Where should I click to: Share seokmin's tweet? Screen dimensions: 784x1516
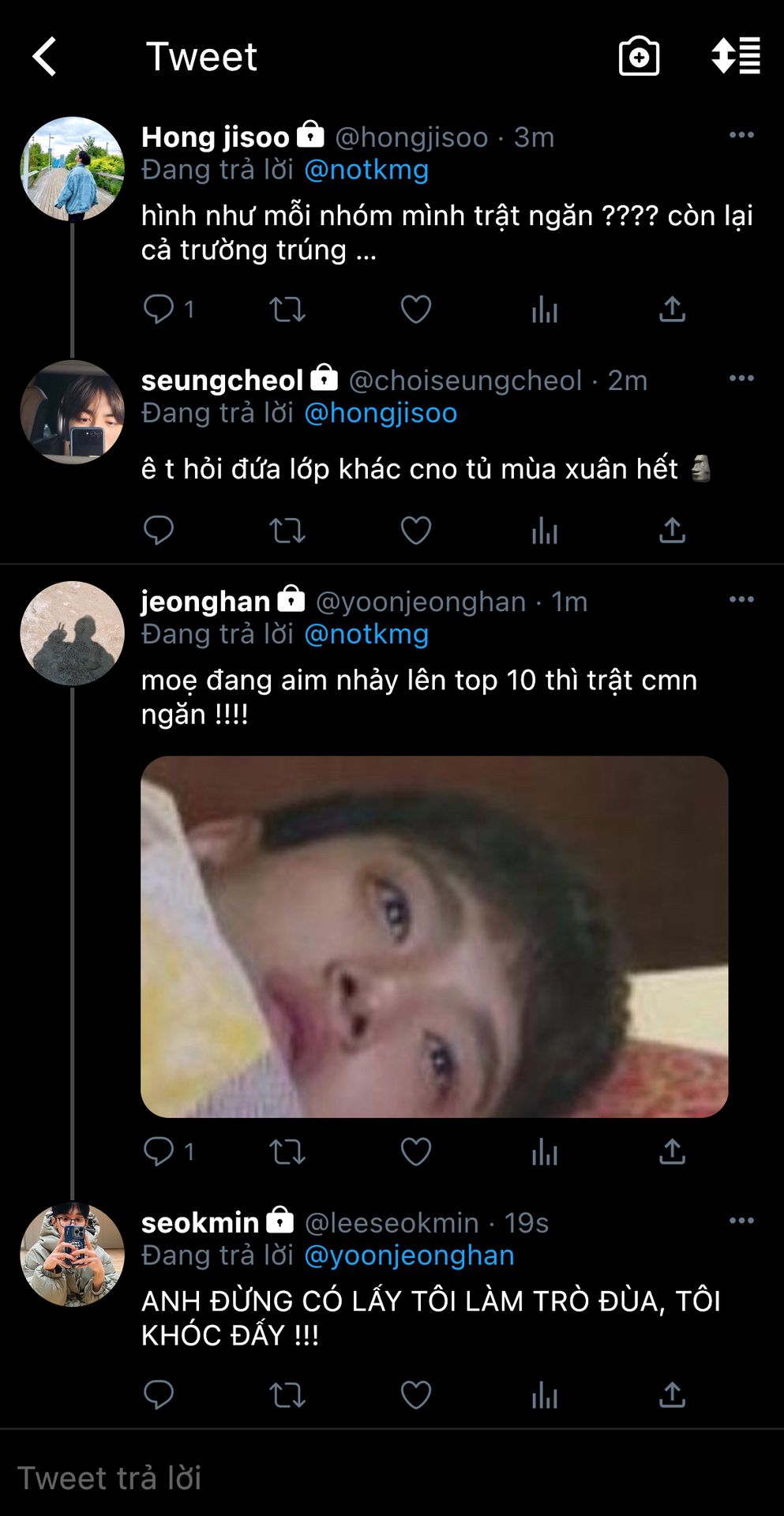pos(672,1395)
